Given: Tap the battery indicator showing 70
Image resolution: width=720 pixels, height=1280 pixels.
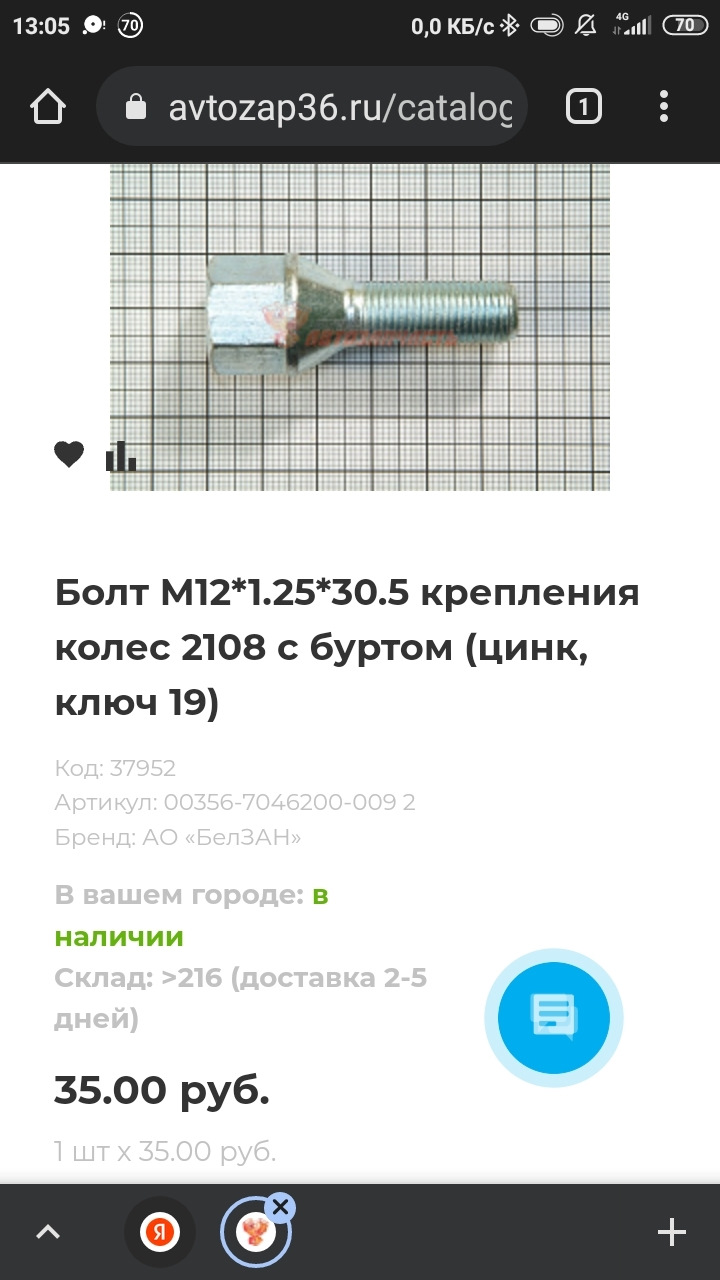Looking at the screenshot, I should [x=684, y=24].
